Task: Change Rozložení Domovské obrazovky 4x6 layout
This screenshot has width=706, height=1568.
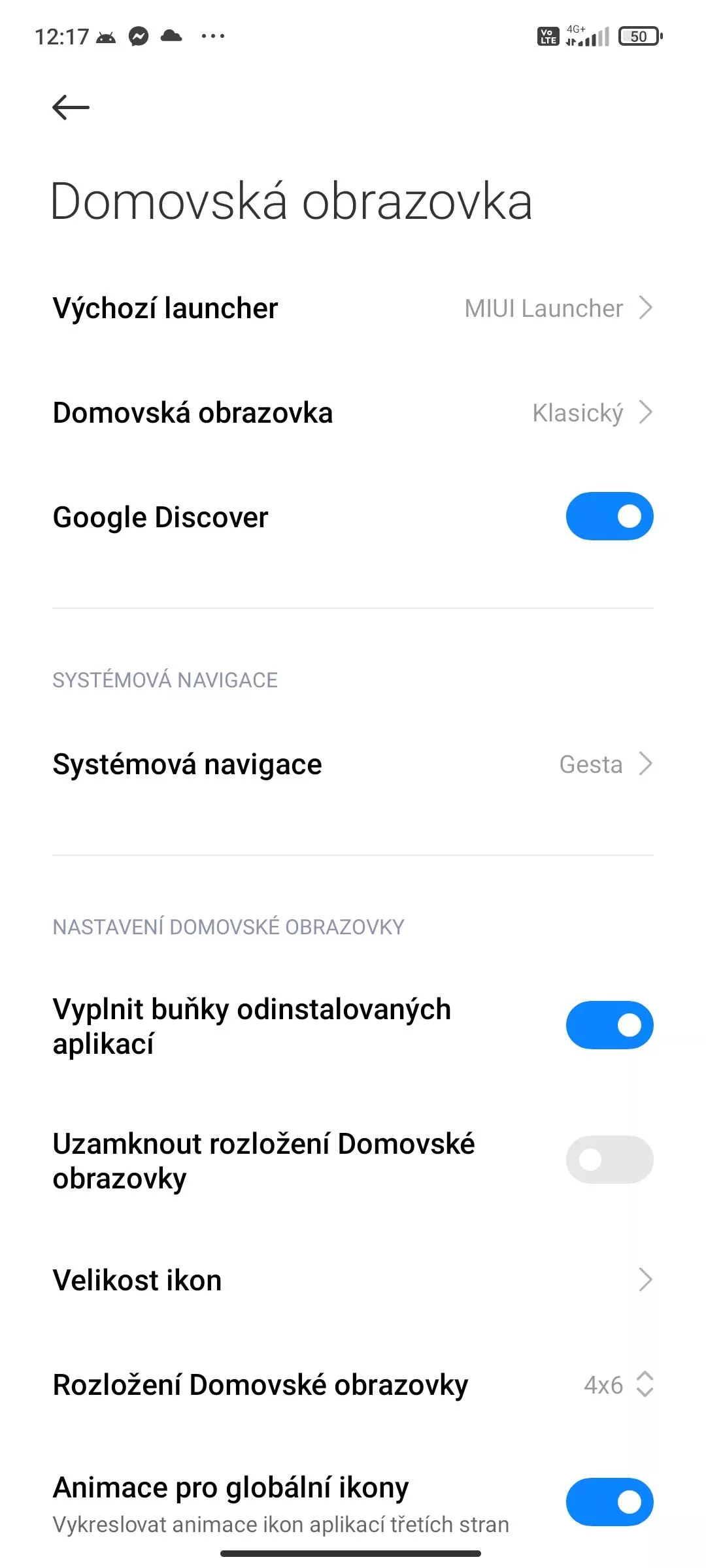Action: pyautogui.click(x=353, y=1384)
